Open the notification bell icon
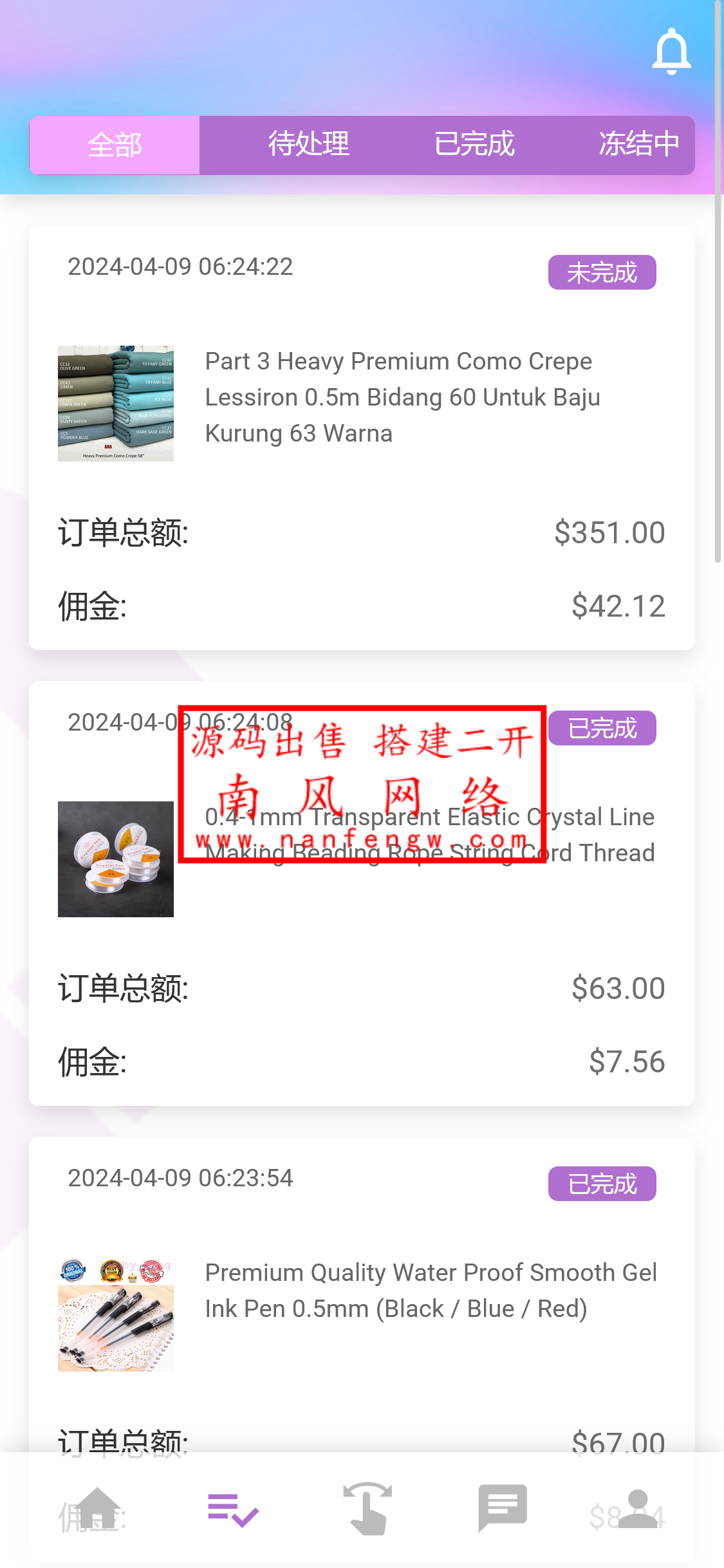 [x=671, y=50]
